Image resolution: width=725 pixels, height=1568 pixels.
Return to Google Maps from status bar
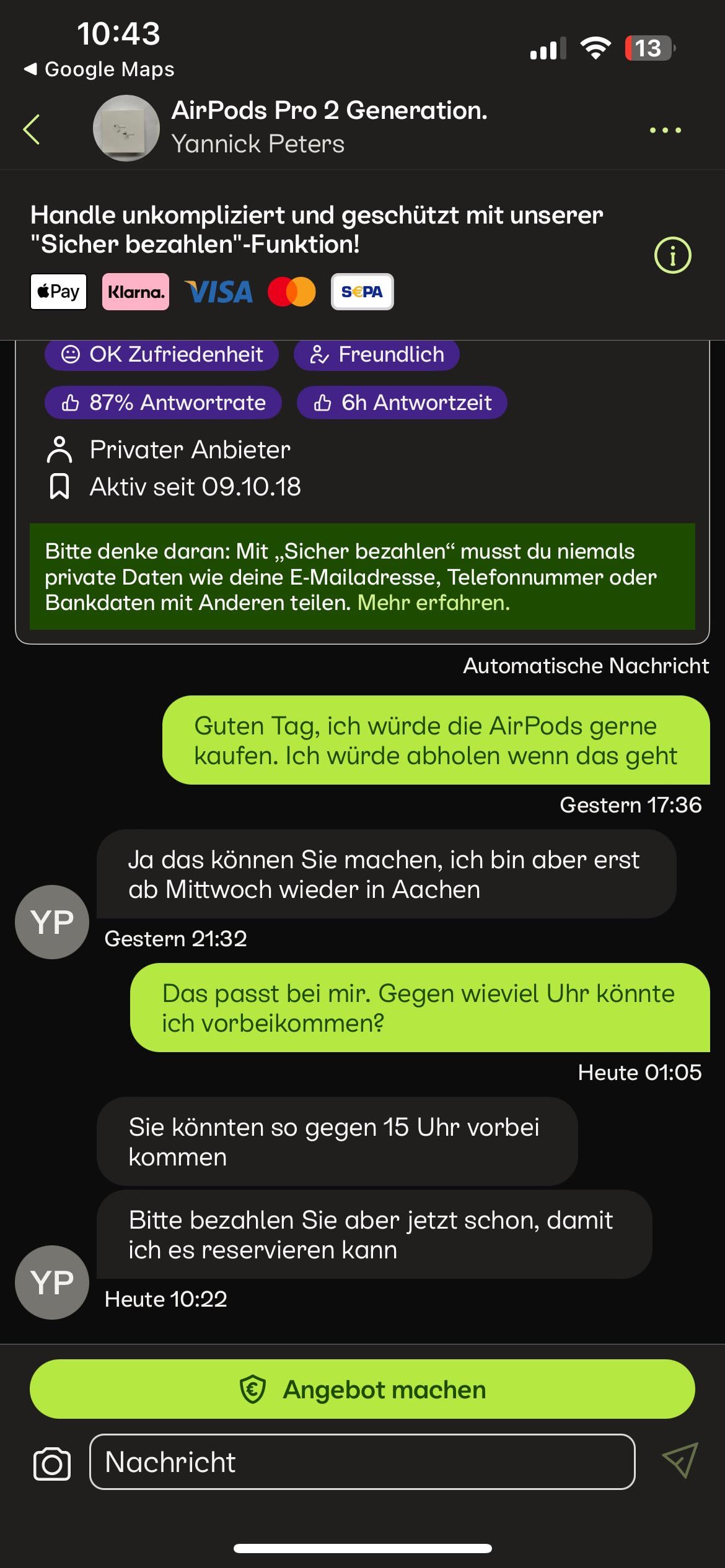(x=99, y=69)
